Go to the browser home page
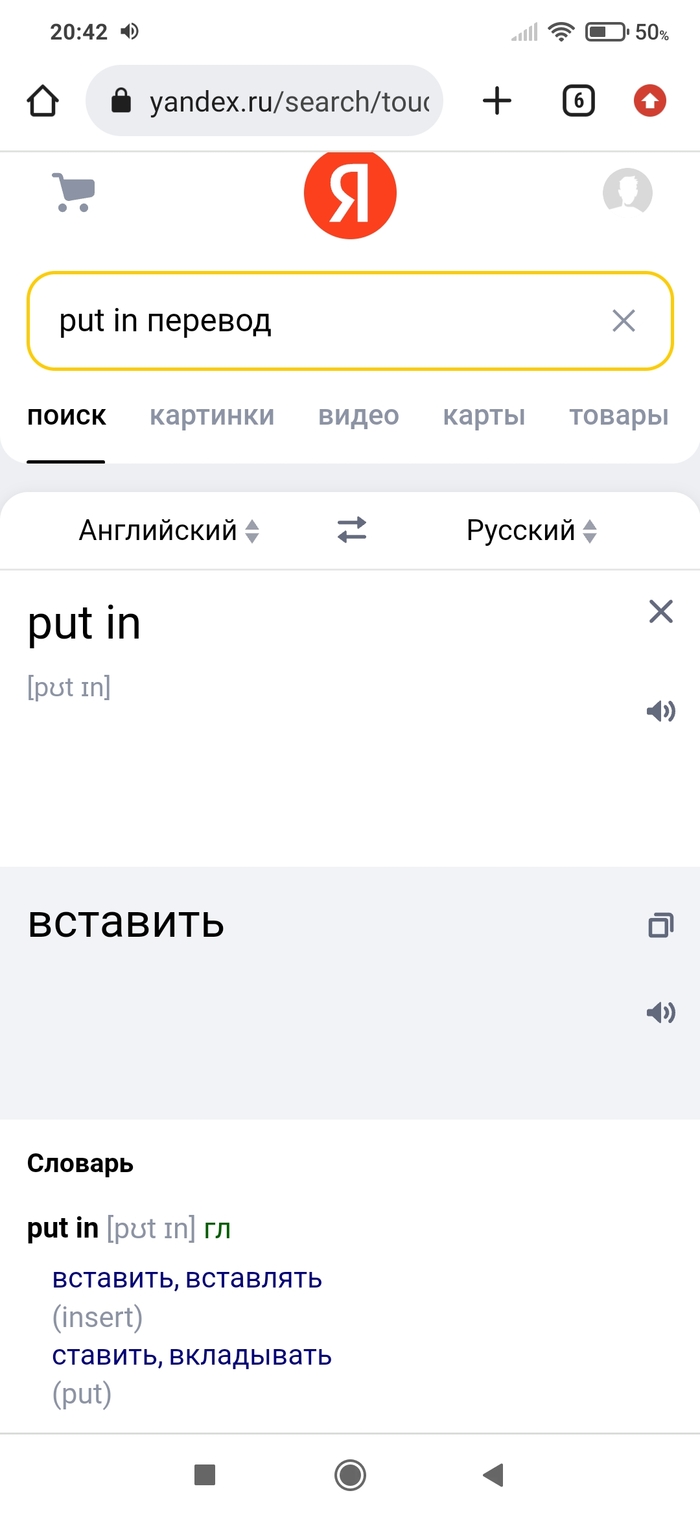 click(x=43, y=101)
